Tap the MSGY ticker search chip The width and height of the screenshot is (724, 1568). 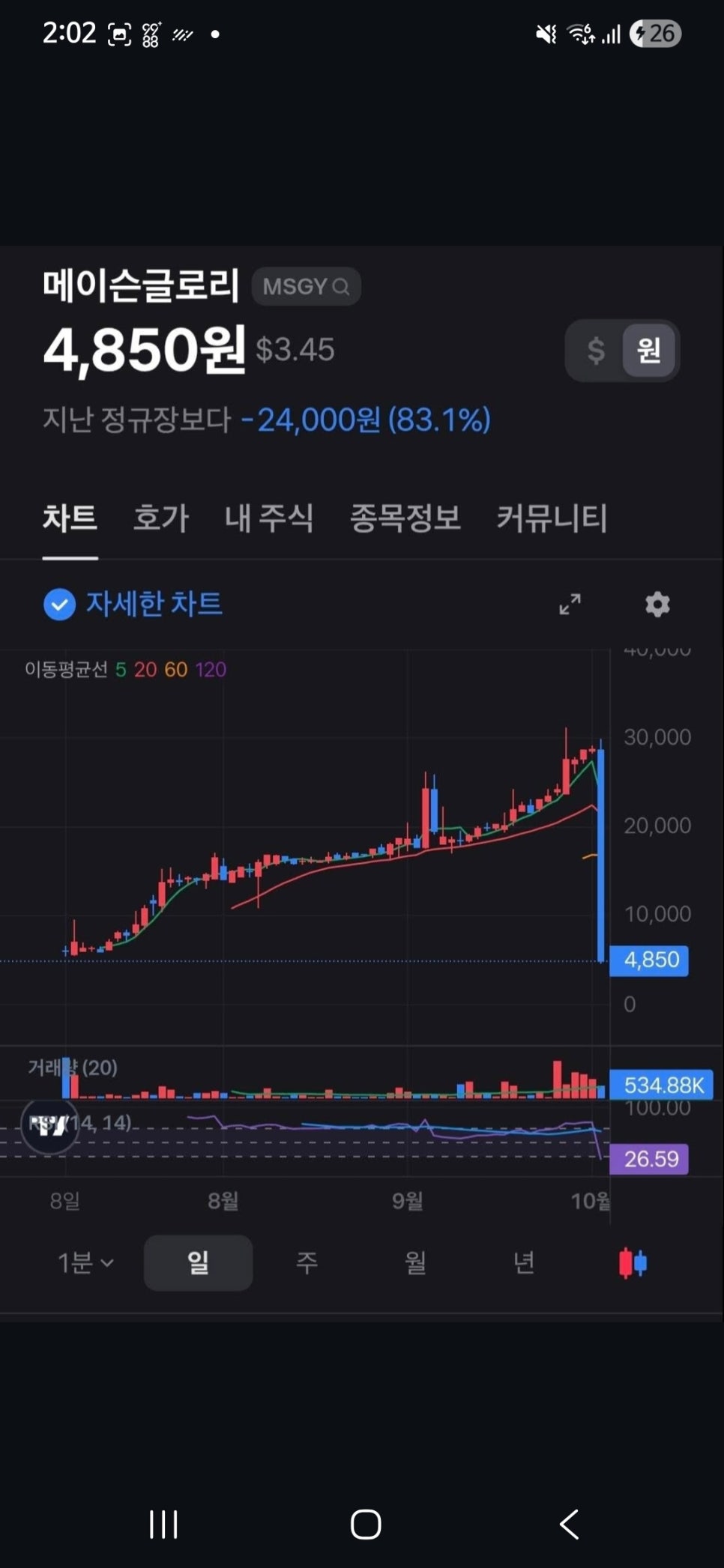(306, 286)
